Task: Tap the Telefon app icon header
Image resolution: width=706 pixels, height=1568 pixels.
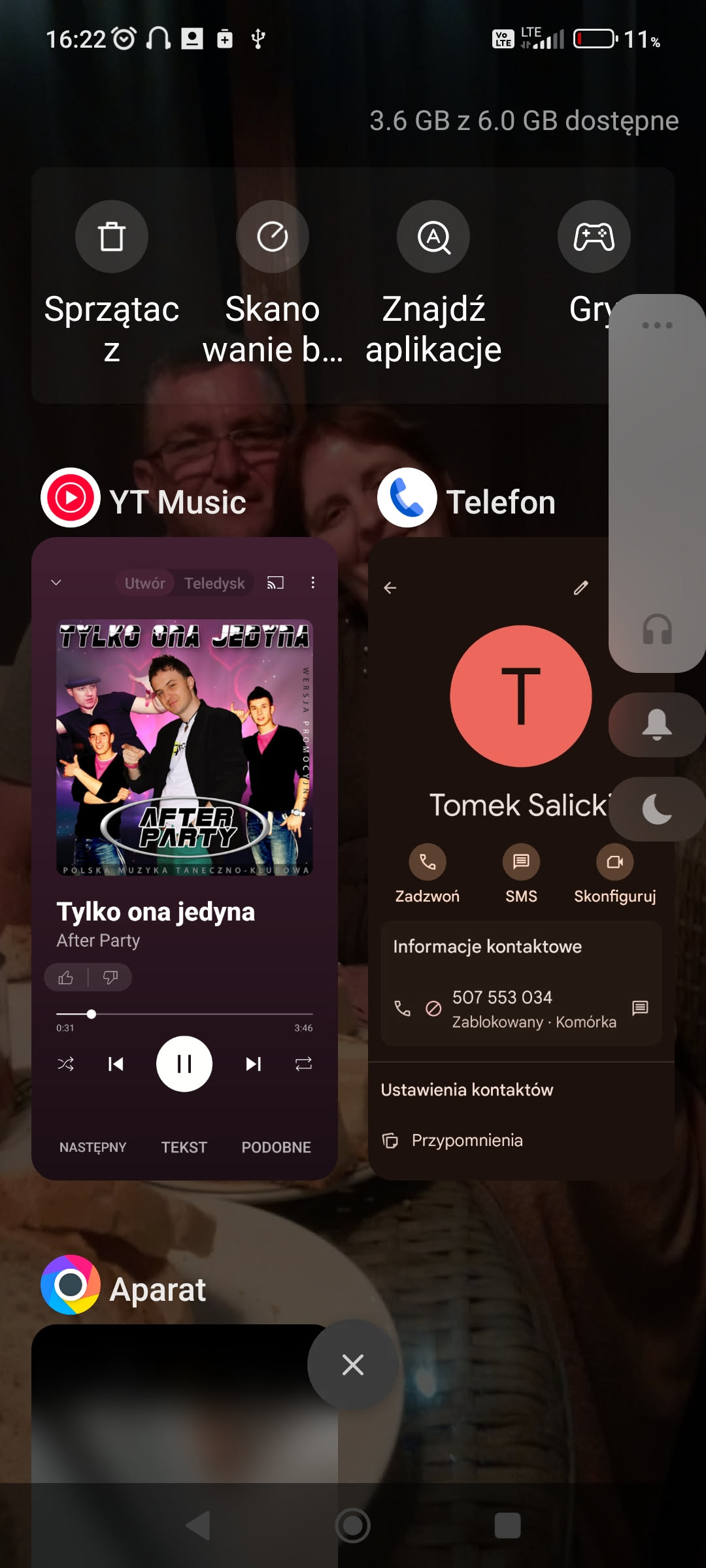Action: [407, 498]
